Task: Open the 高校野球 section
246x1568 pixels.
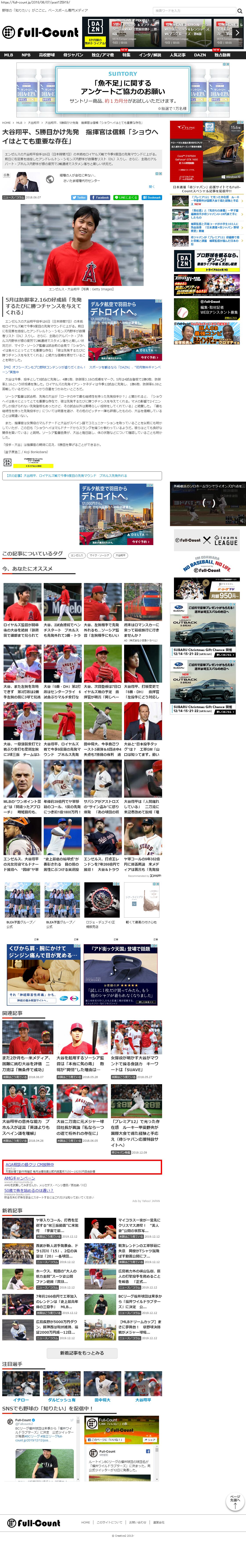Action: click(x=47, y=55)
